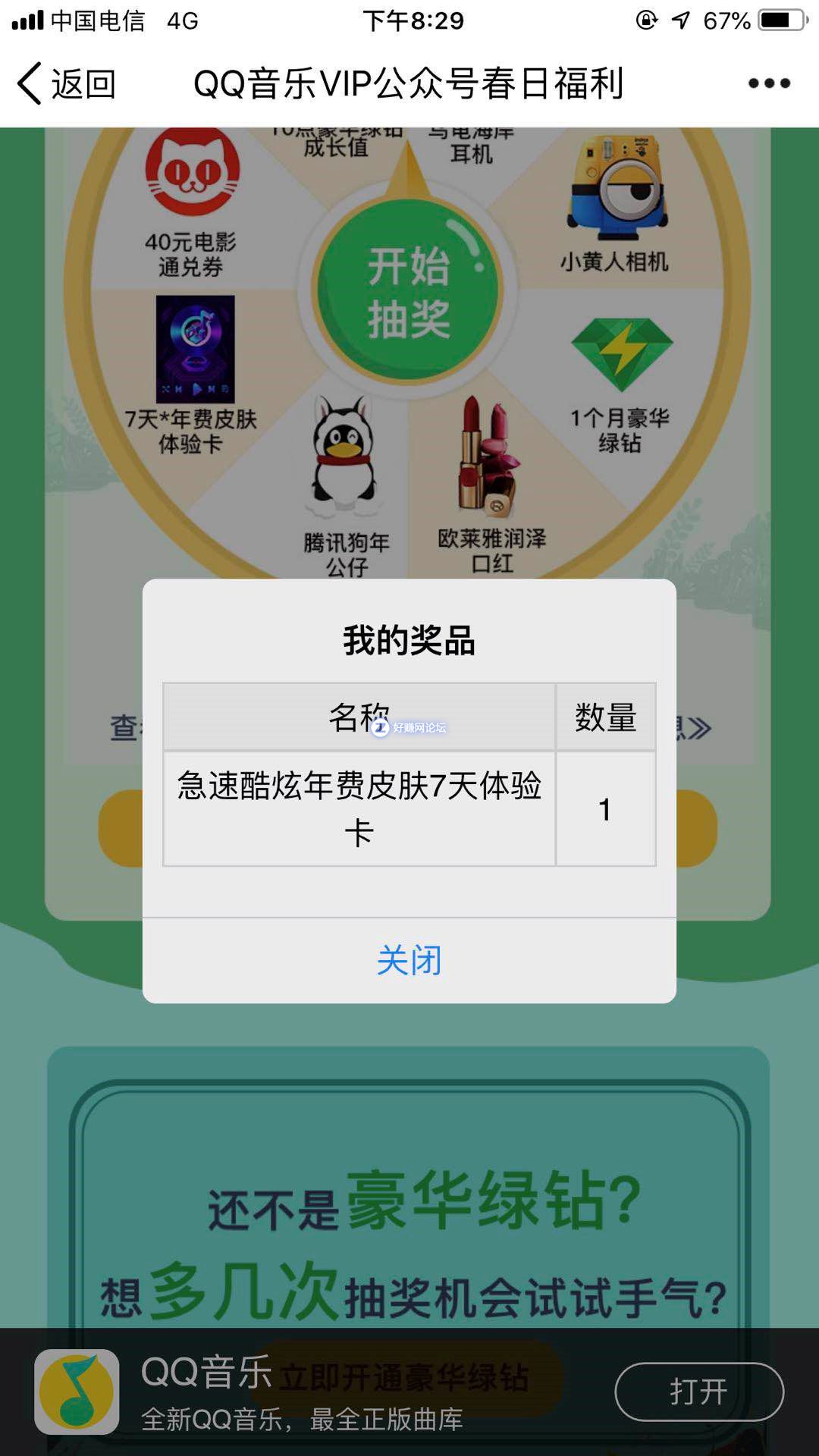Close the 我的奖品 dialog with 关闭
The width and height of the screenshot is (819, 1456).
409,960
